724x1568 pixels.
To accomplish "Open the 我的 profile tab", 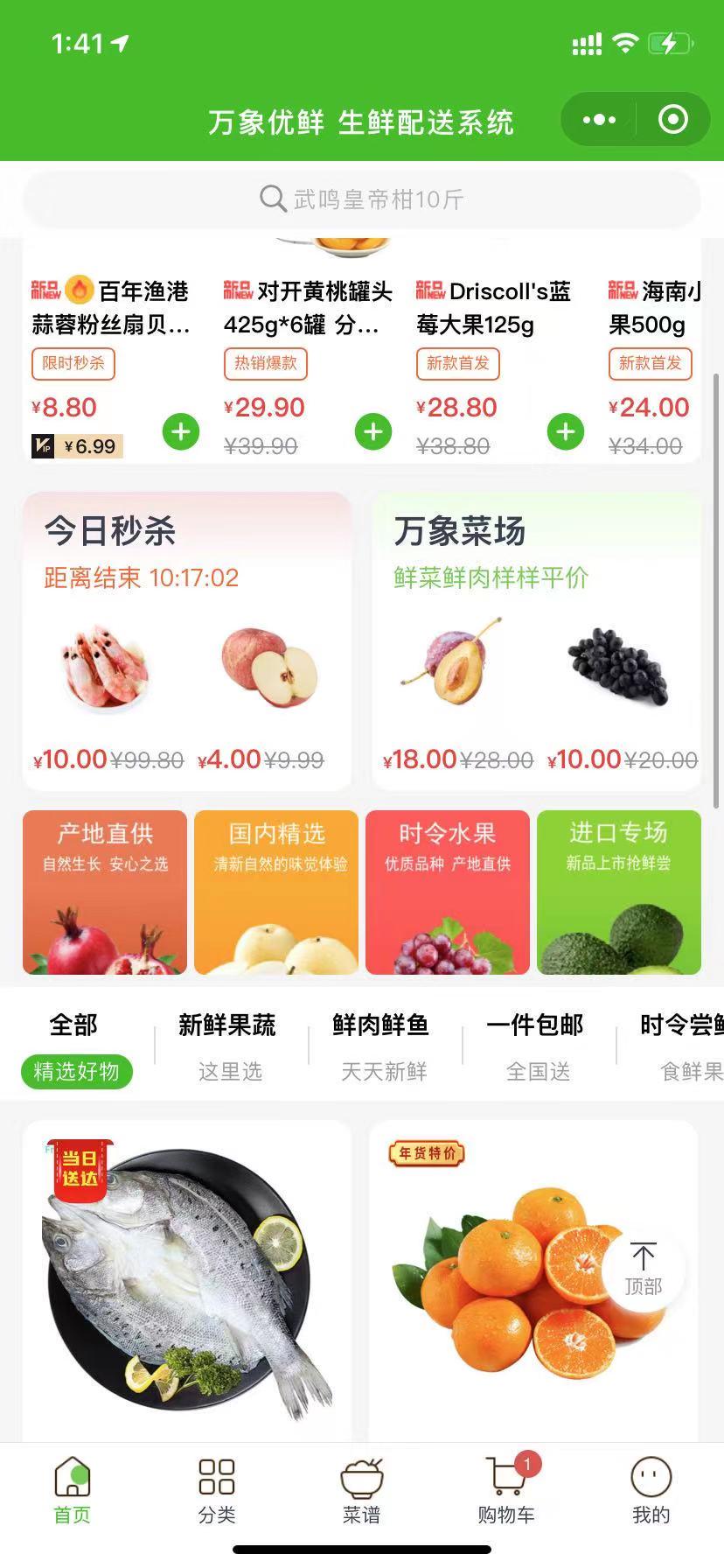I will pos(651,1491).
